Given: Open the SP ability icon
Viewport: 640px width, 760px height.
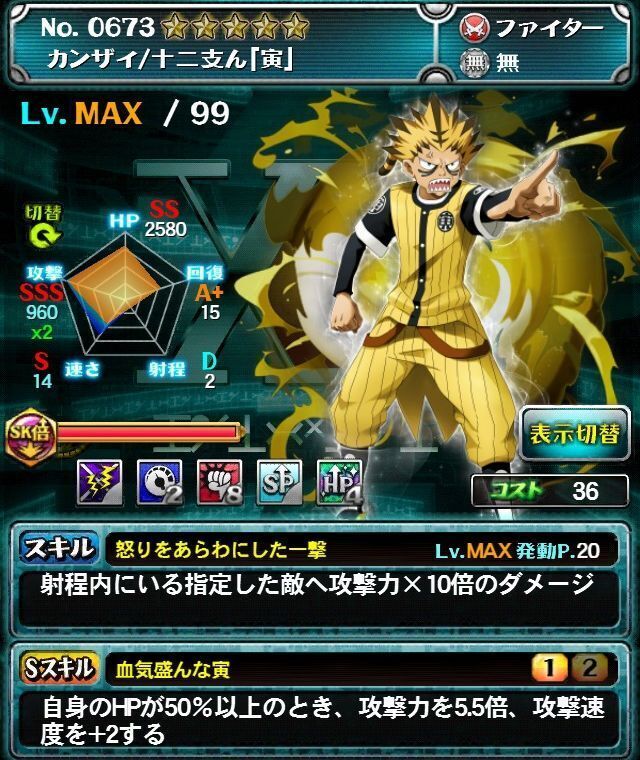Looking at the screenshot, I should 279,482.
